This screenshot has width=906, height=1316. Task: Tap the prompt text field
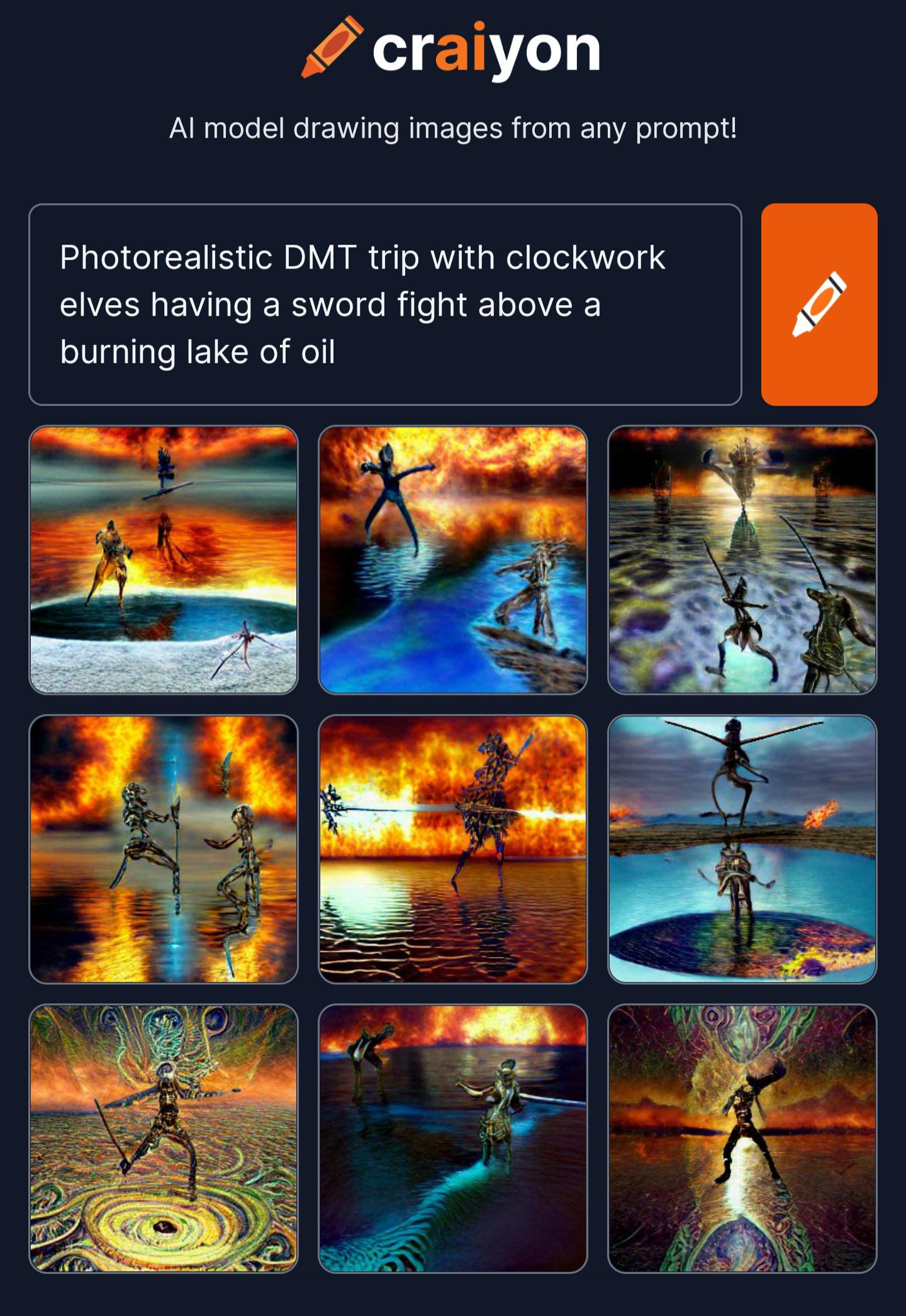pos(384,304)
